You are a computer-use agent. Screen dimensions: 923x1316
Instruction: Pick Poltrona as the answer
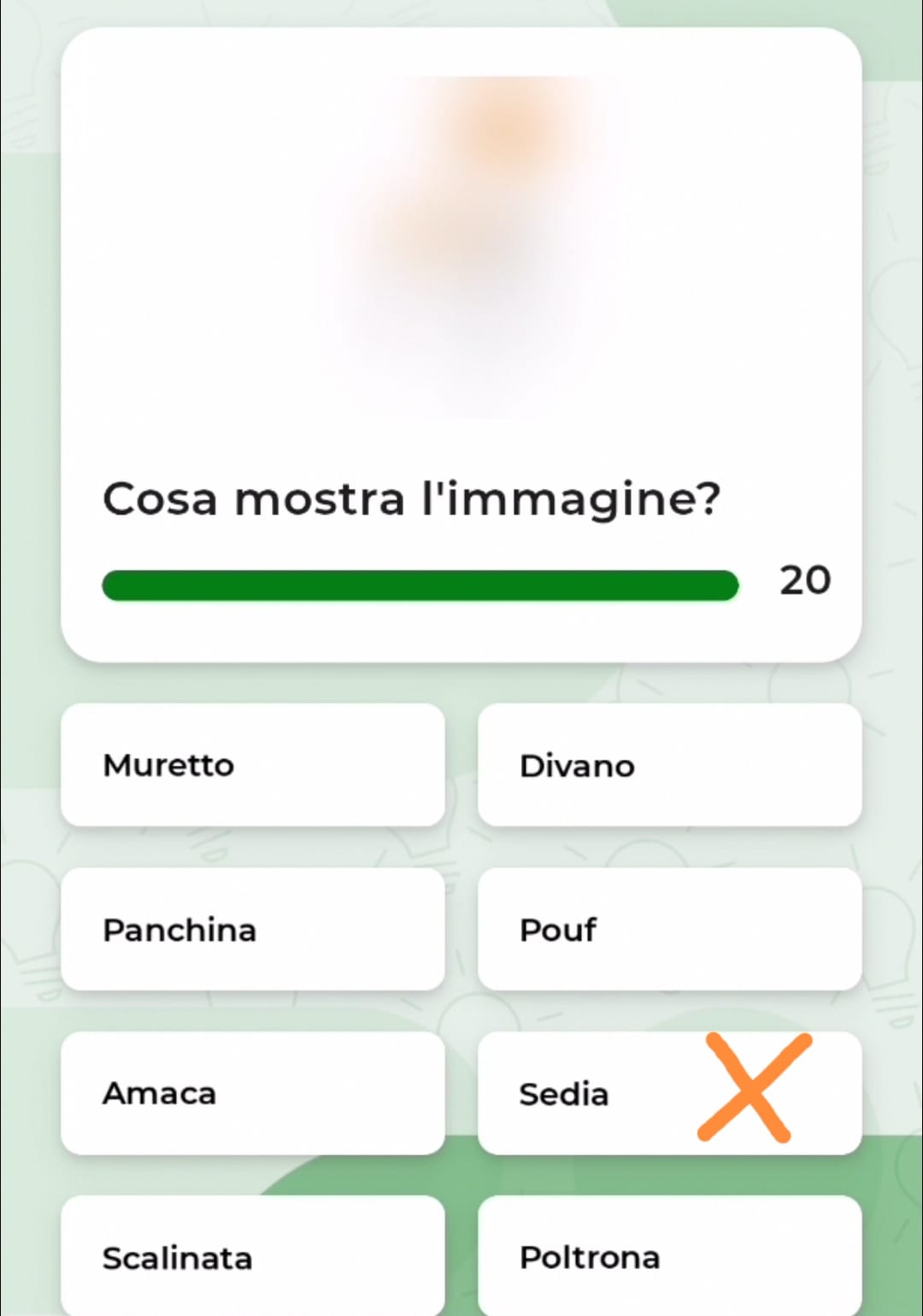pos(669,1256)
